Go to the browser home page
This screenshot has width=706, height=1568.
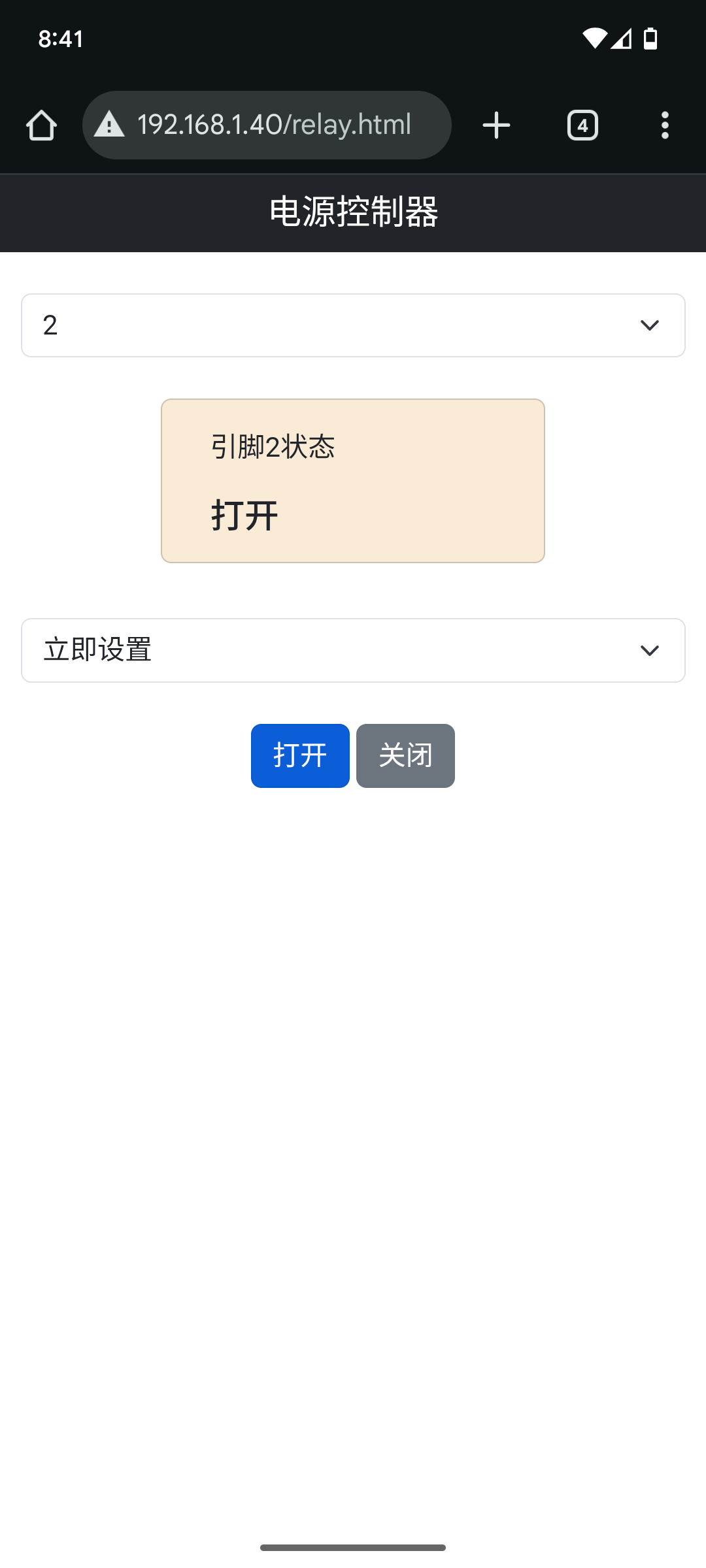41,125
